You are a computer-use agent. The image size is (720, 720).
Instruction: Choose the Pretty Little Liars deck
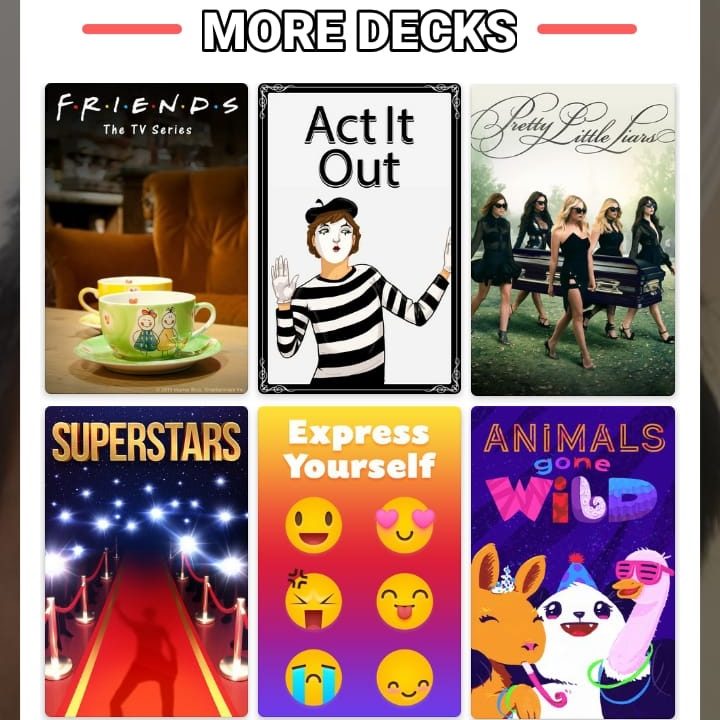click(x=573, y=238)
